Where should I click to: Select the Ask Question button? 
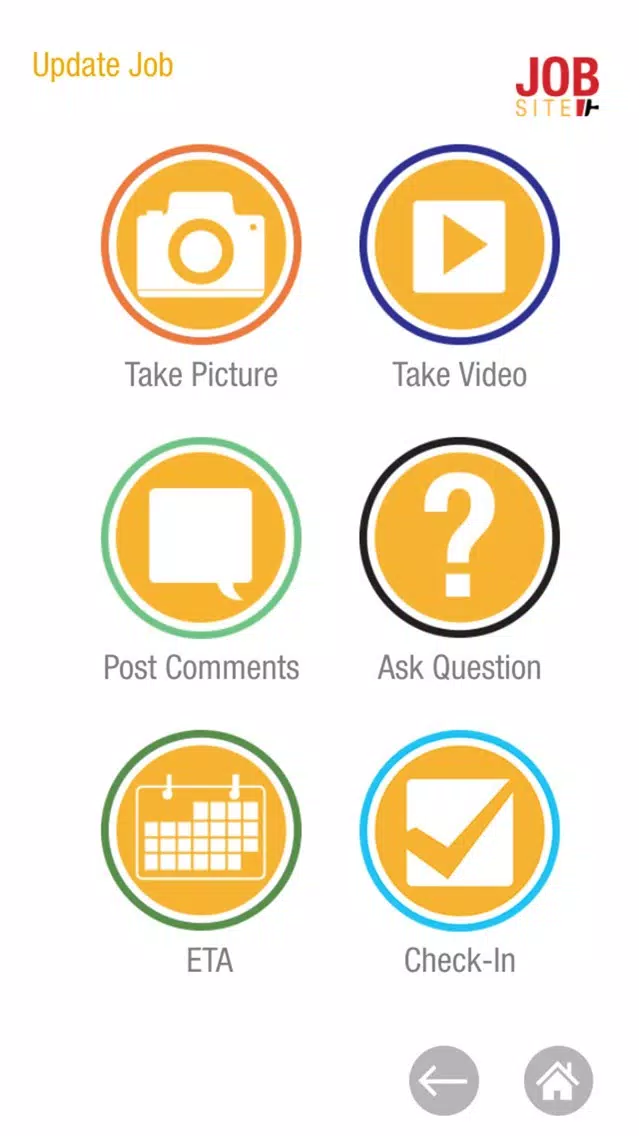point(459,537)
